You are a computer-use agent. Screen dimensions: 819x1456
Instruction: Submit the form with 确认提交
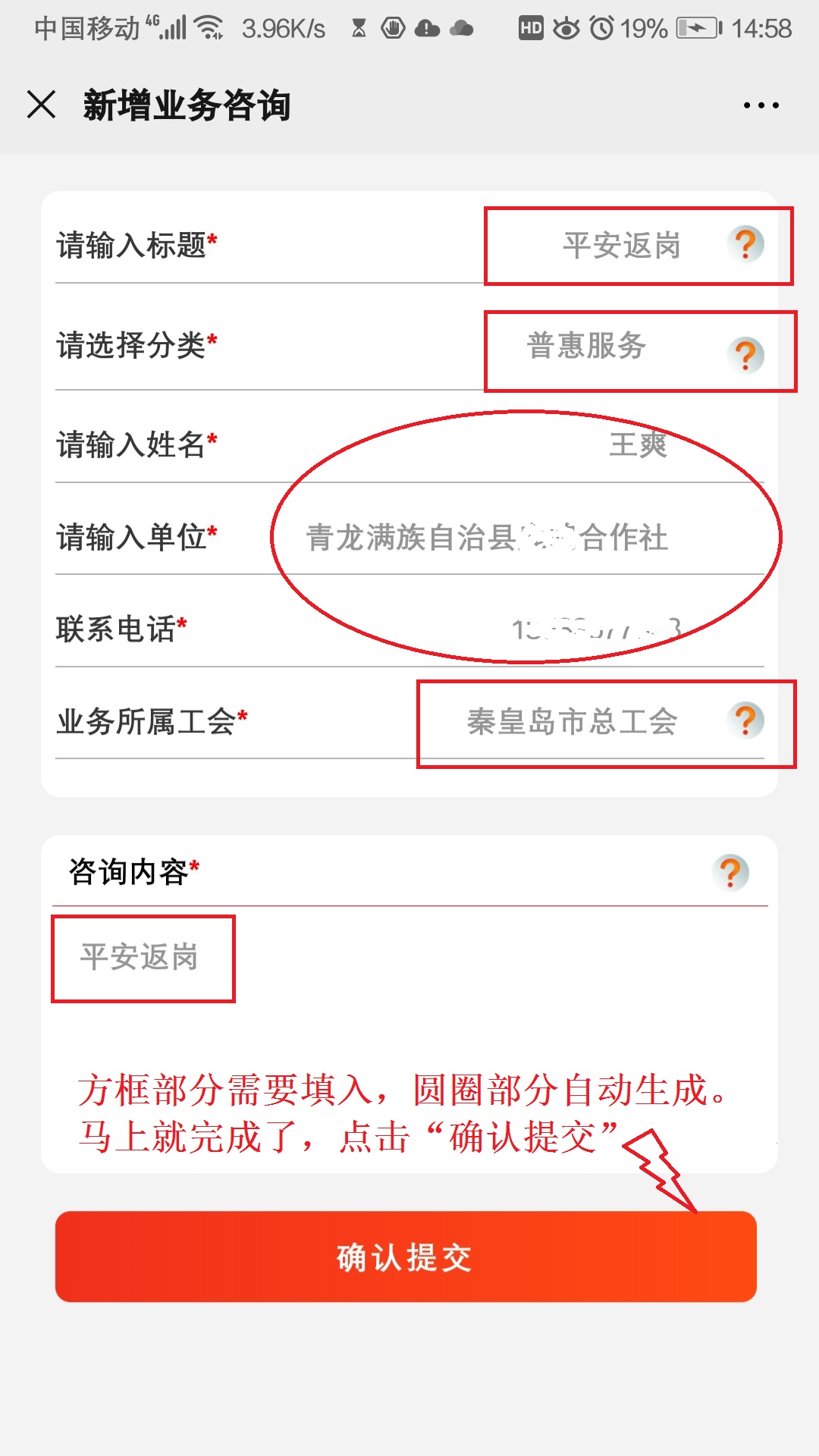(406, 1257)
